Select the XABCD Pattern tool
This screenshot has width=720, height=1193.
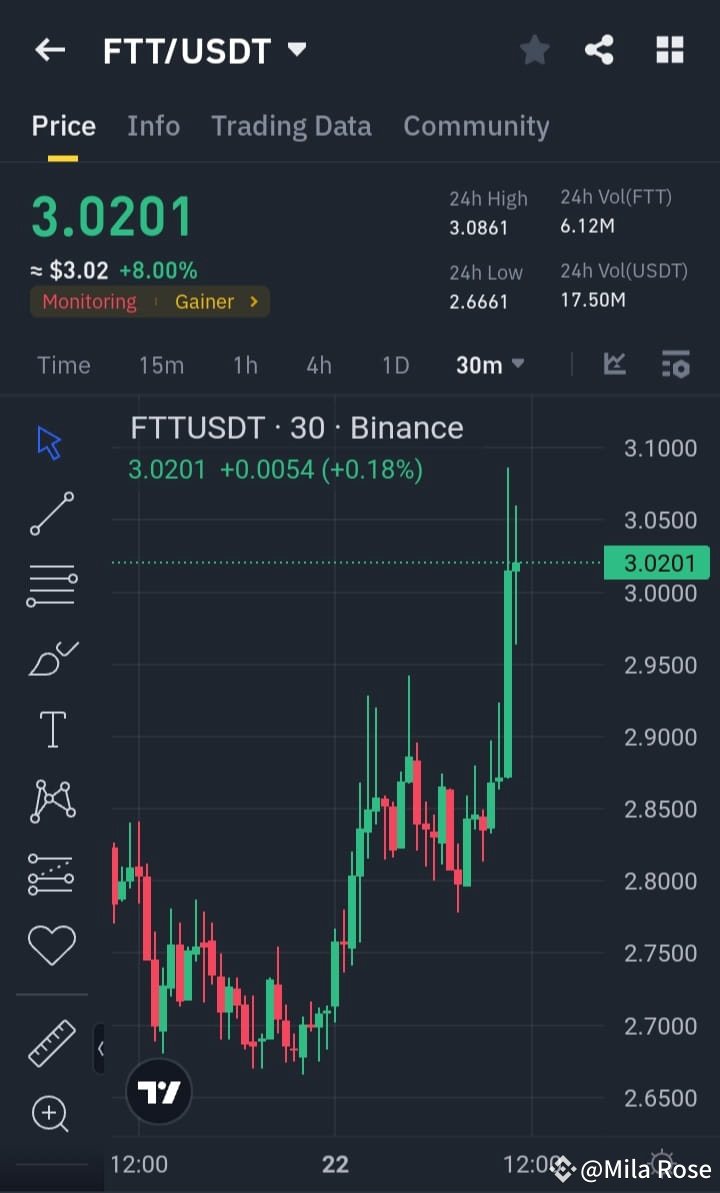(x=51, y=800)
